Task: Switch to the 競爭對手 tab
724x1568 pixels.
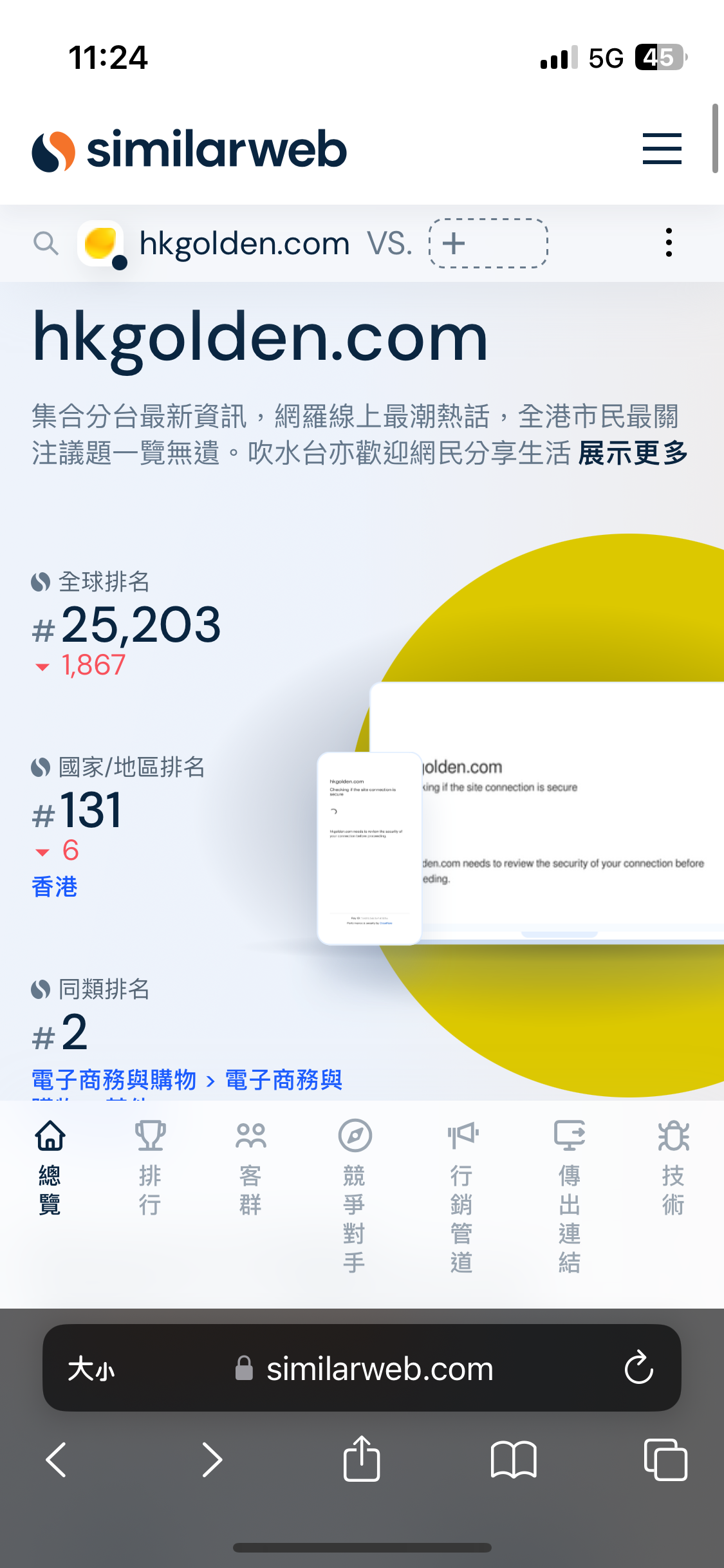Action: [354, 1196]
